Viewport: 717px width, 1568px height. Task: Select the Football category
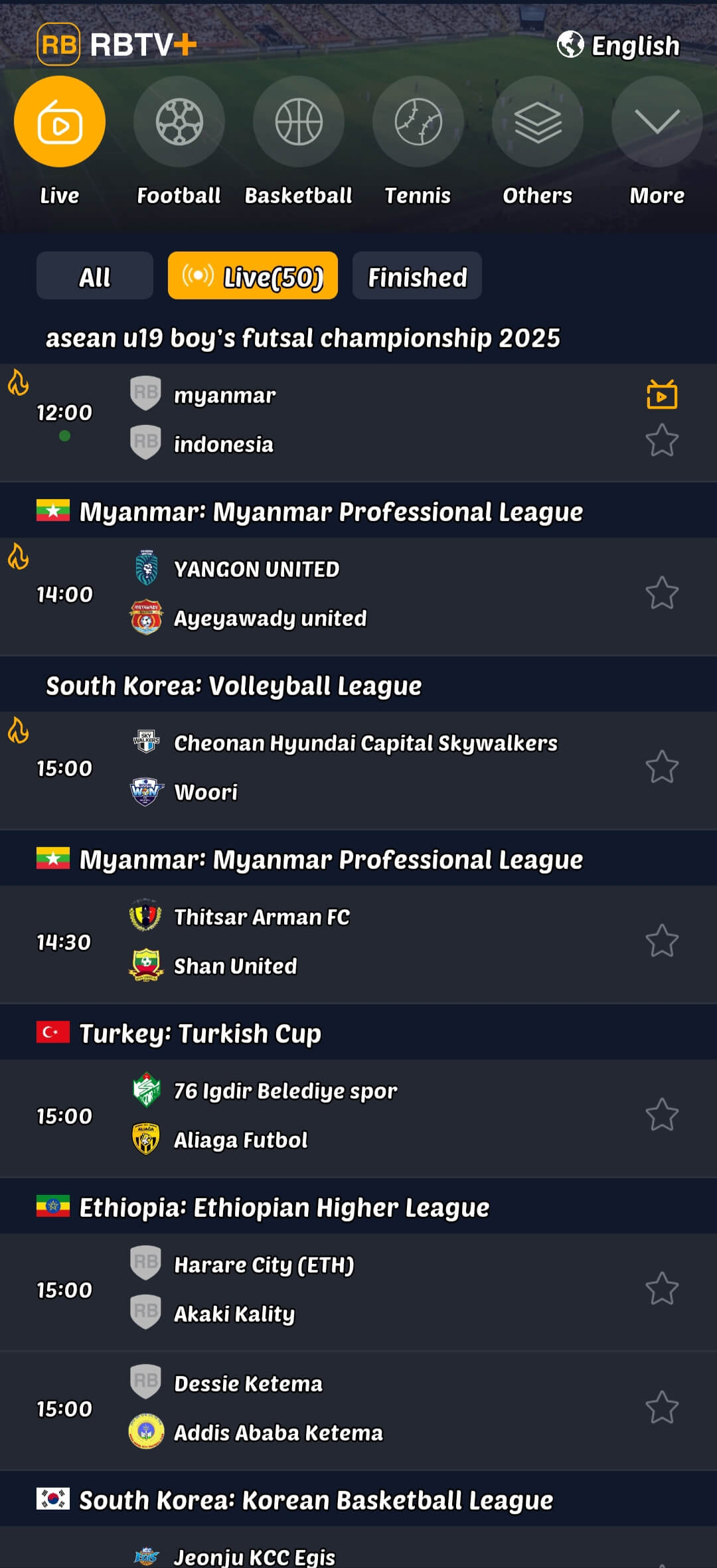179,122
